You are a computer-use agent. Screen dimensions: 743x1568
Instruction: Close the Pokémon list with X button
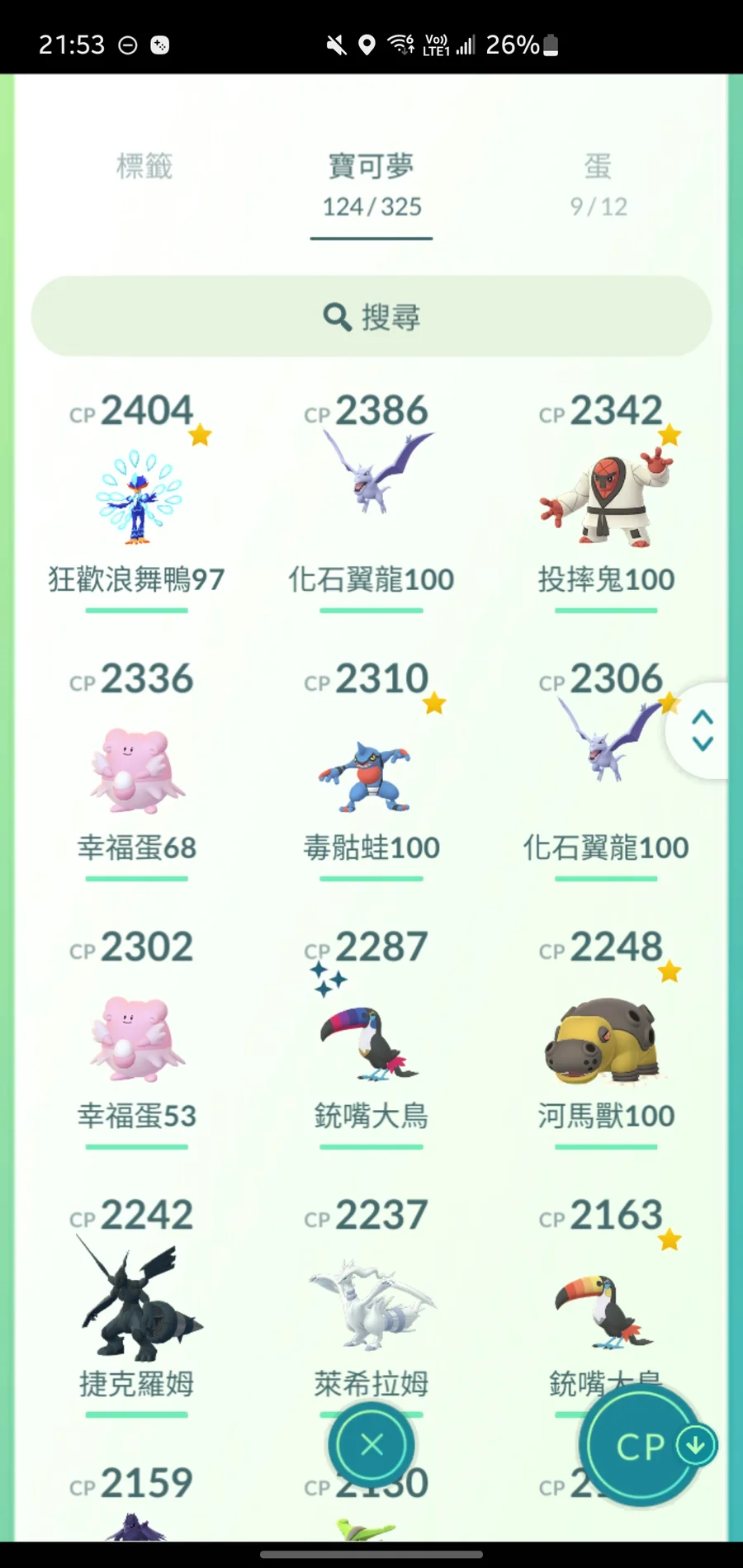(371, 1444)
